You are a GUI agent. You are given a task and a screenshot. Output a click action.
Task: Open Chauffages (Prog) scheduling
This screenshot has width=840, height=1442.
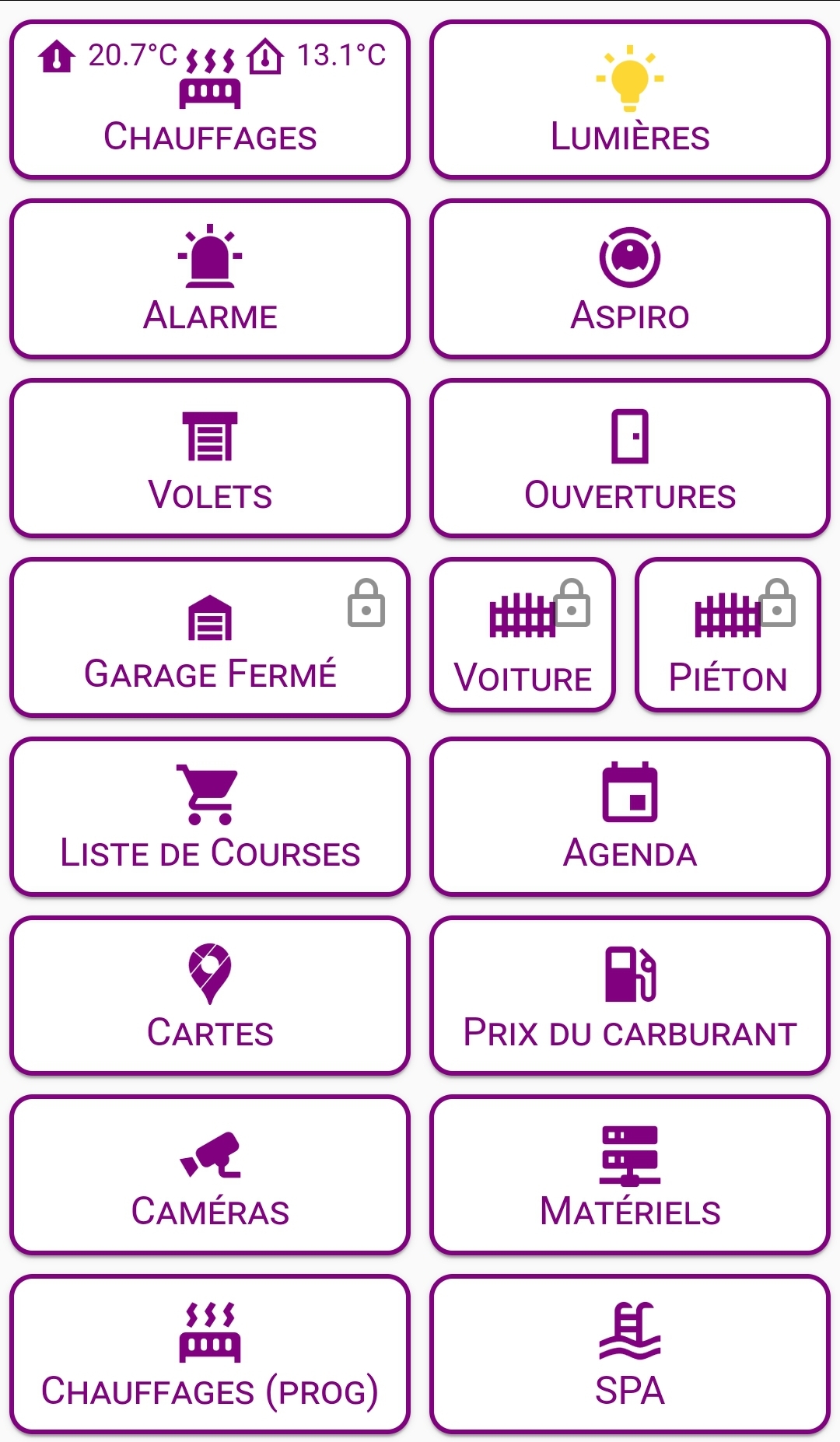click(210, 1354)
